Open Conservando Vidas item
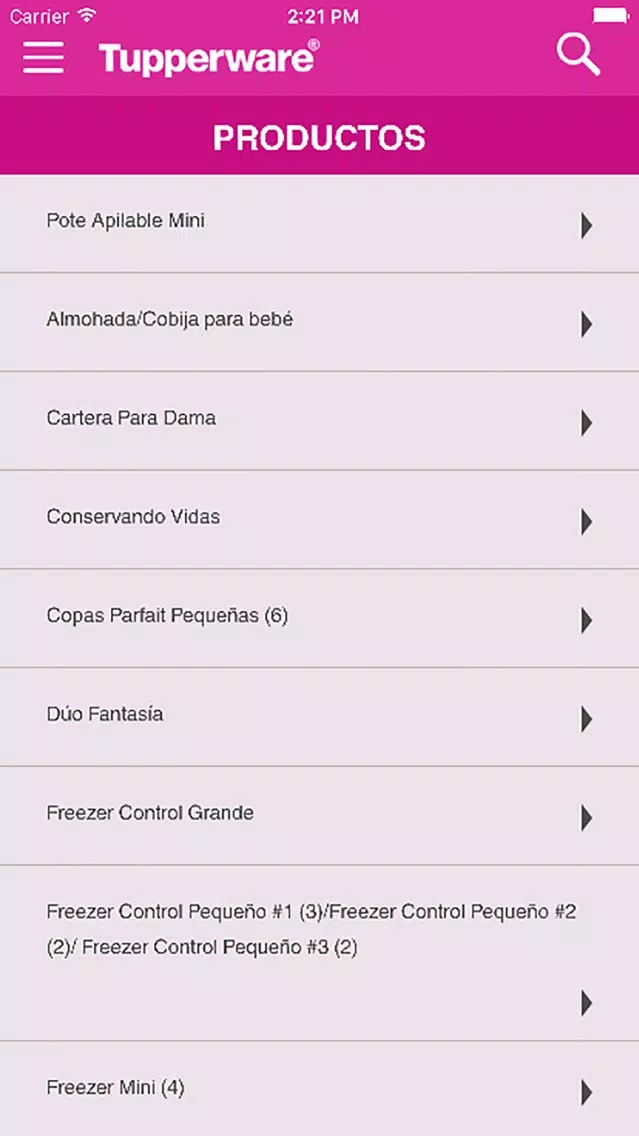 pos(320,519)
